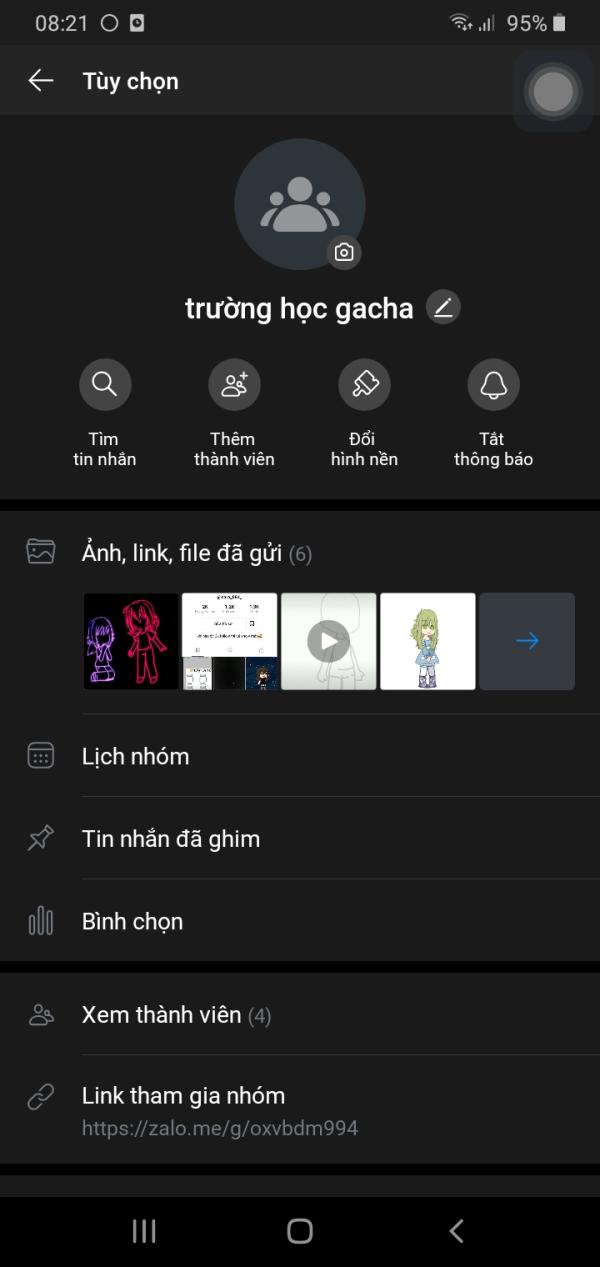600x1267 pixels.
Task: Open Bình chọn polls
Action: 132,921
